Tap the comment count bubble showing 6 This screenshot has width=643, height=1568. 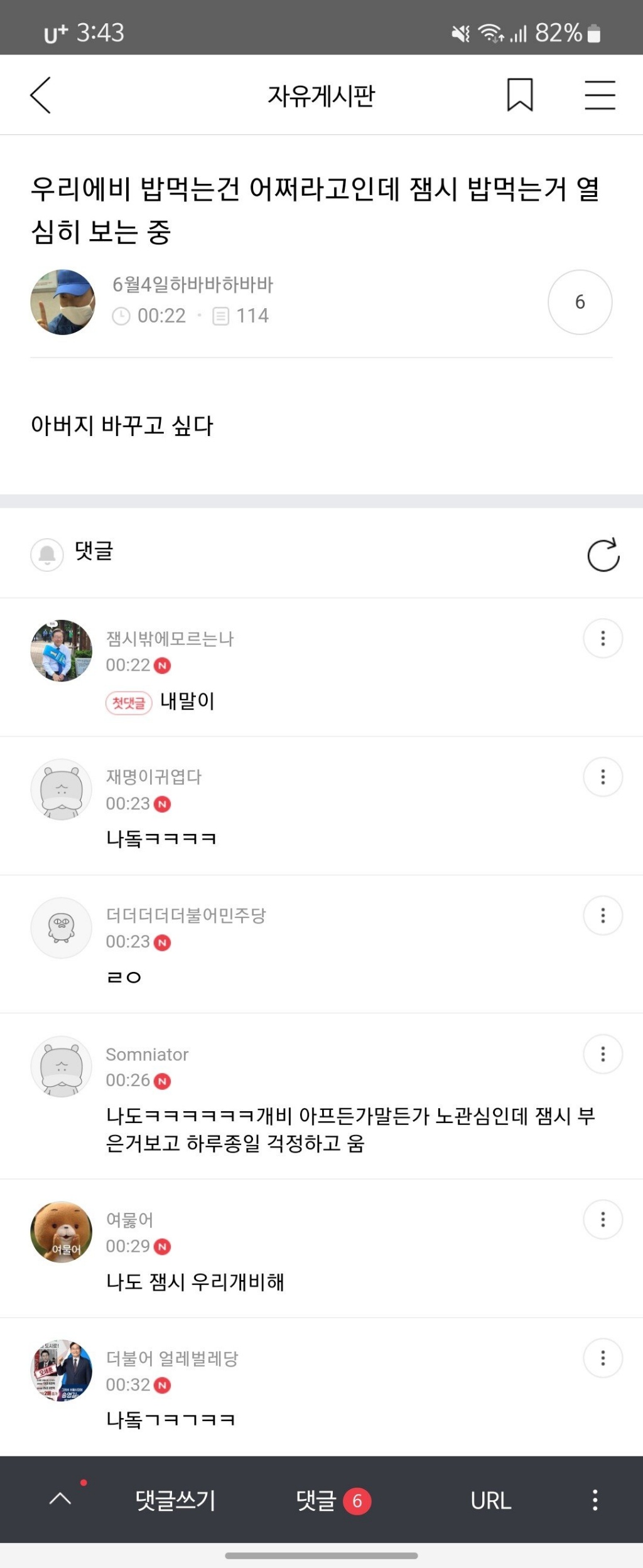(580, 302)
